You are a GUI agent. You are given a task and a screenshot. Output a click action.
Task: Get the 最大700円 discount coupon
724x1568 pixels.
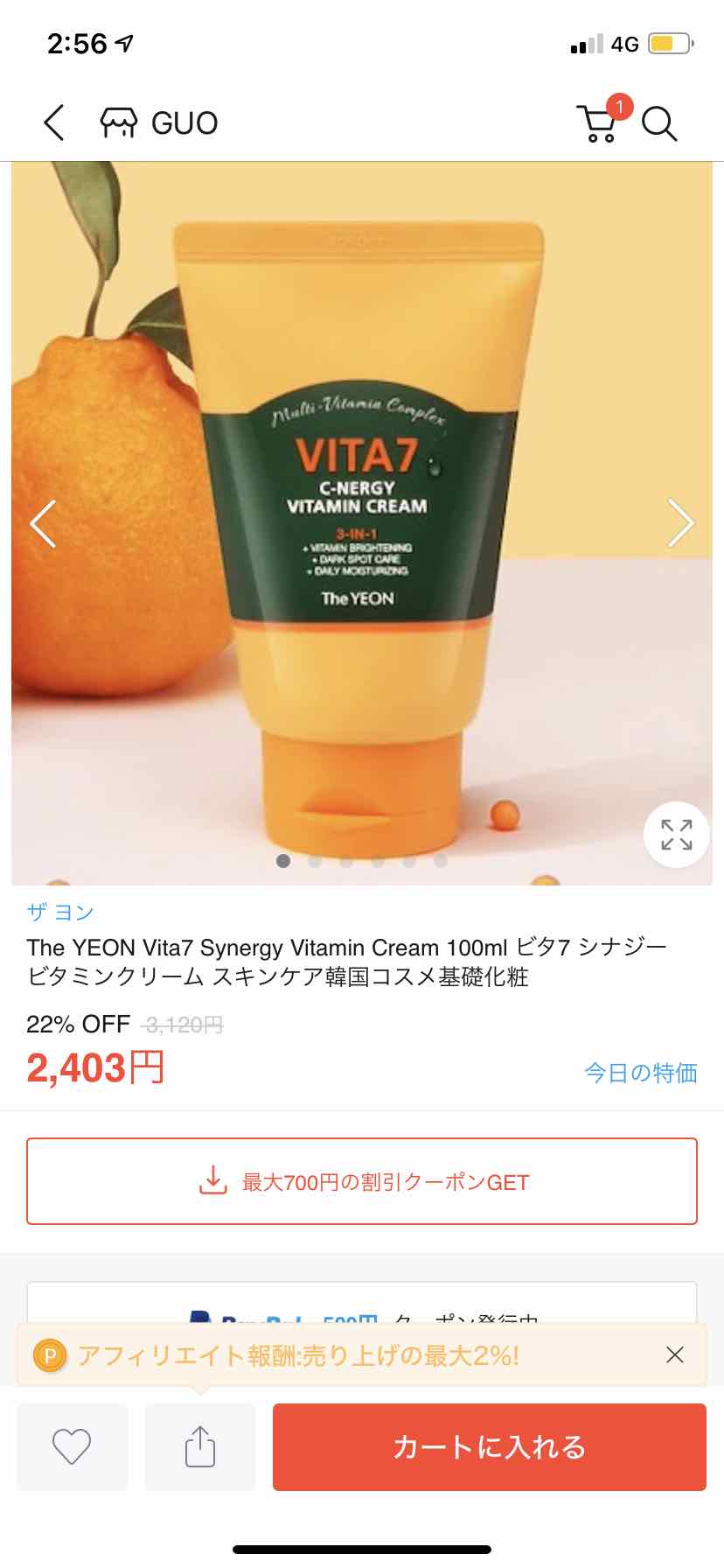[362, 1181]
